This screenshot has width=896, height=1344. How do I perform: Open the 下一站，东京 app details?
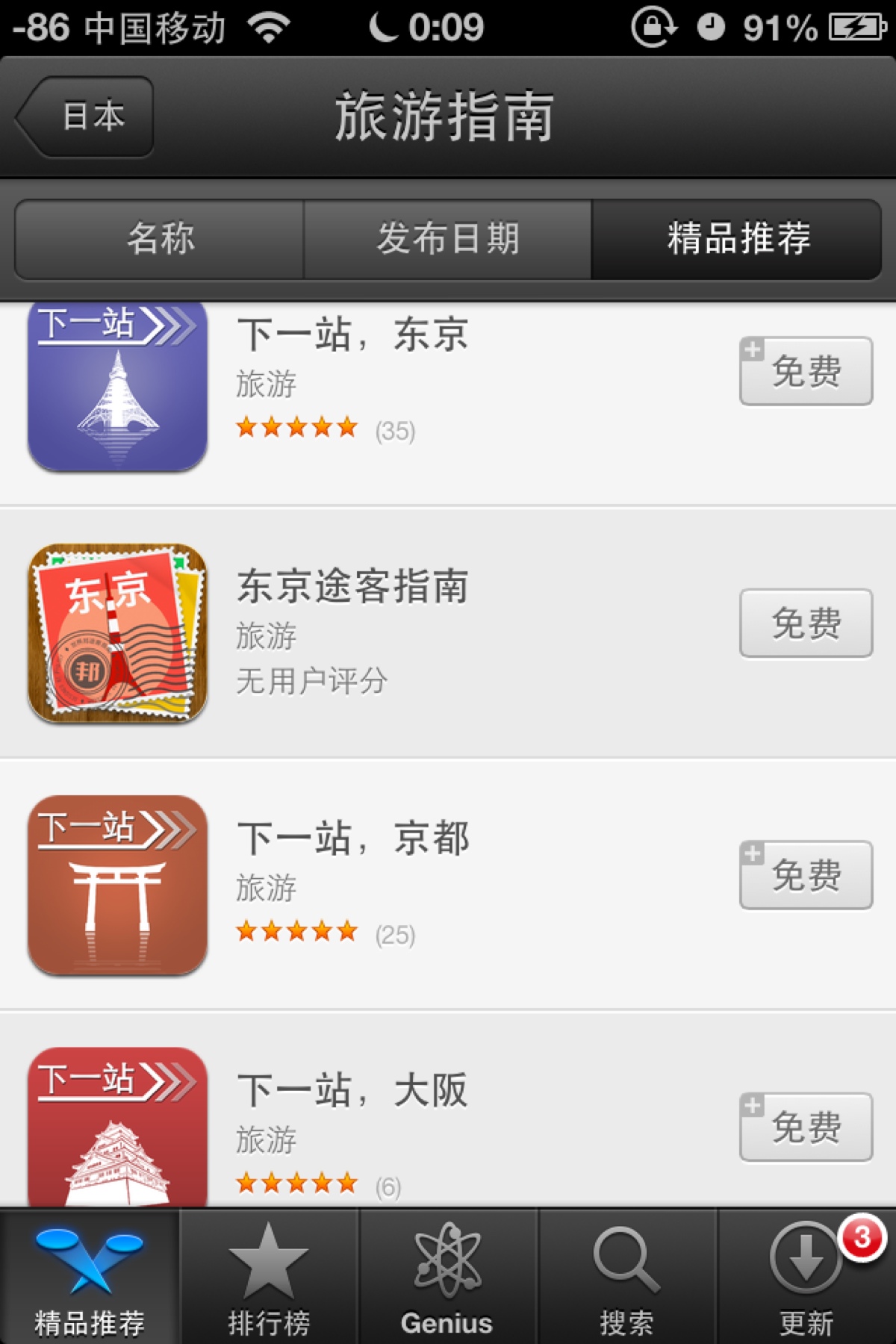coord(448,404)
